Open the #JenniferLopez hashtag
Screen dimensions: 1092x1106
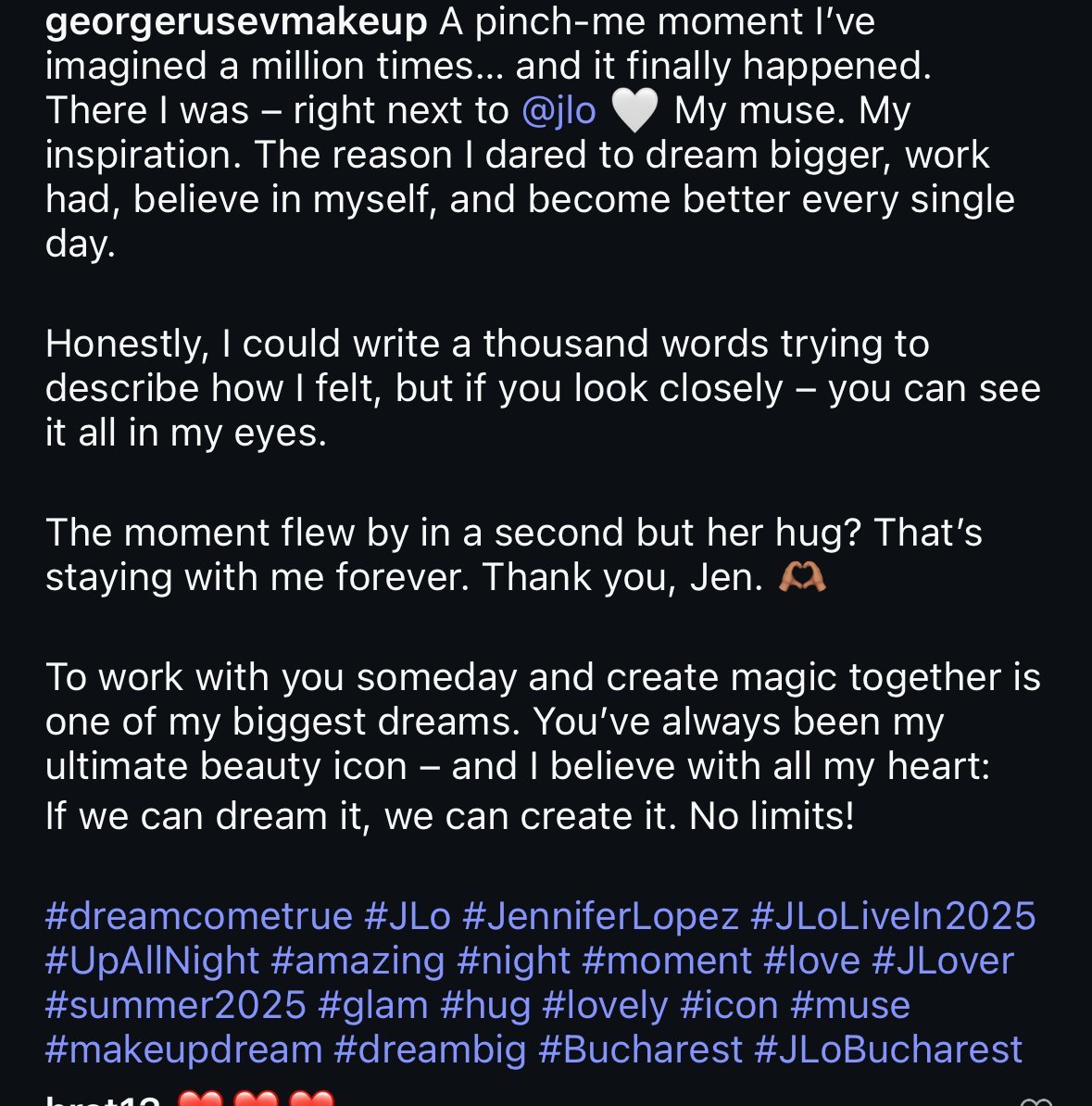pyautogui.click(x=600, y=916)
